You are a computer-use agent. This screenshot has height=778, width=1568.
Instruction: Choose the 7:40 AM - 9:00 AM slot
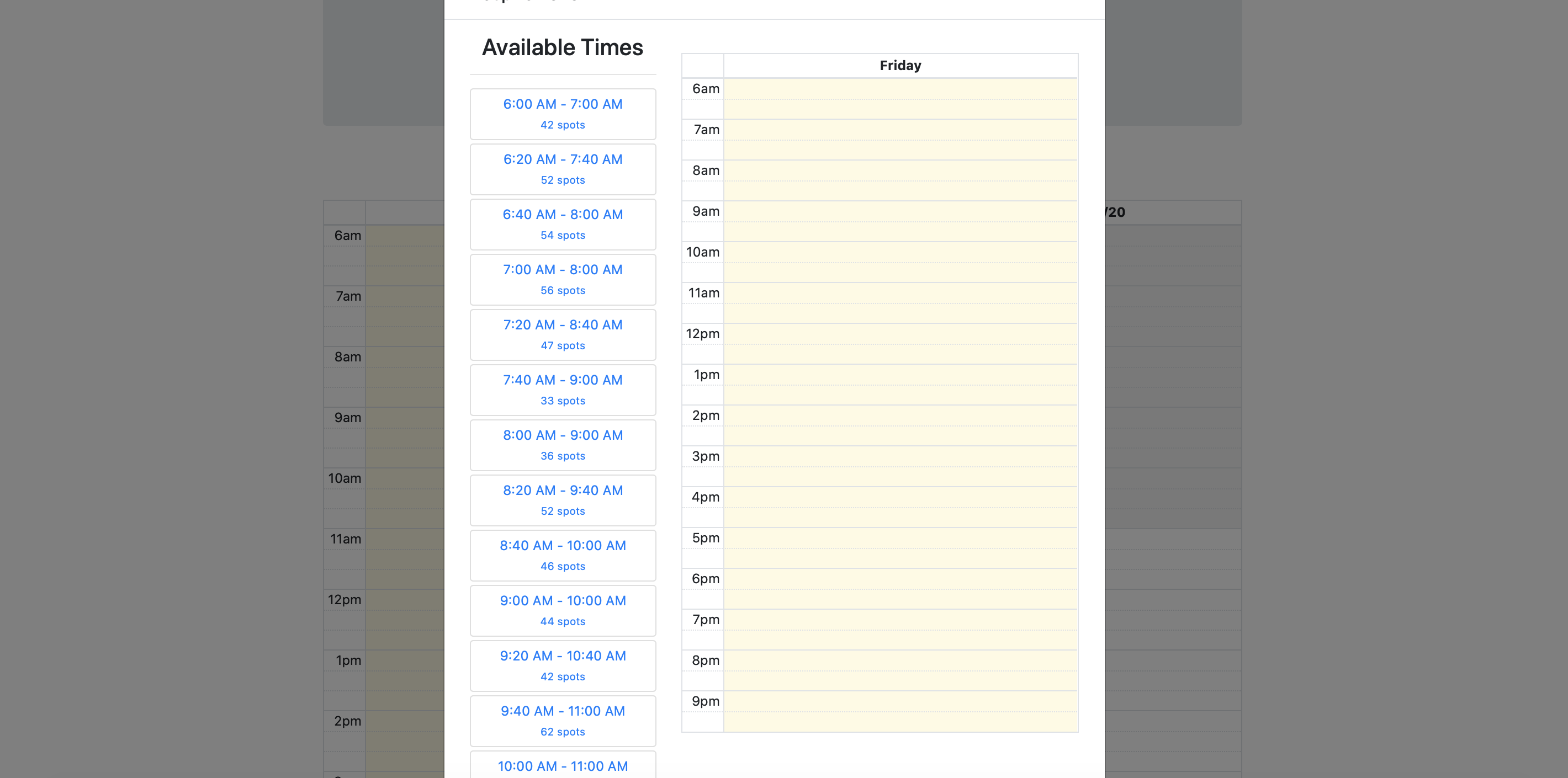[563, 390]
